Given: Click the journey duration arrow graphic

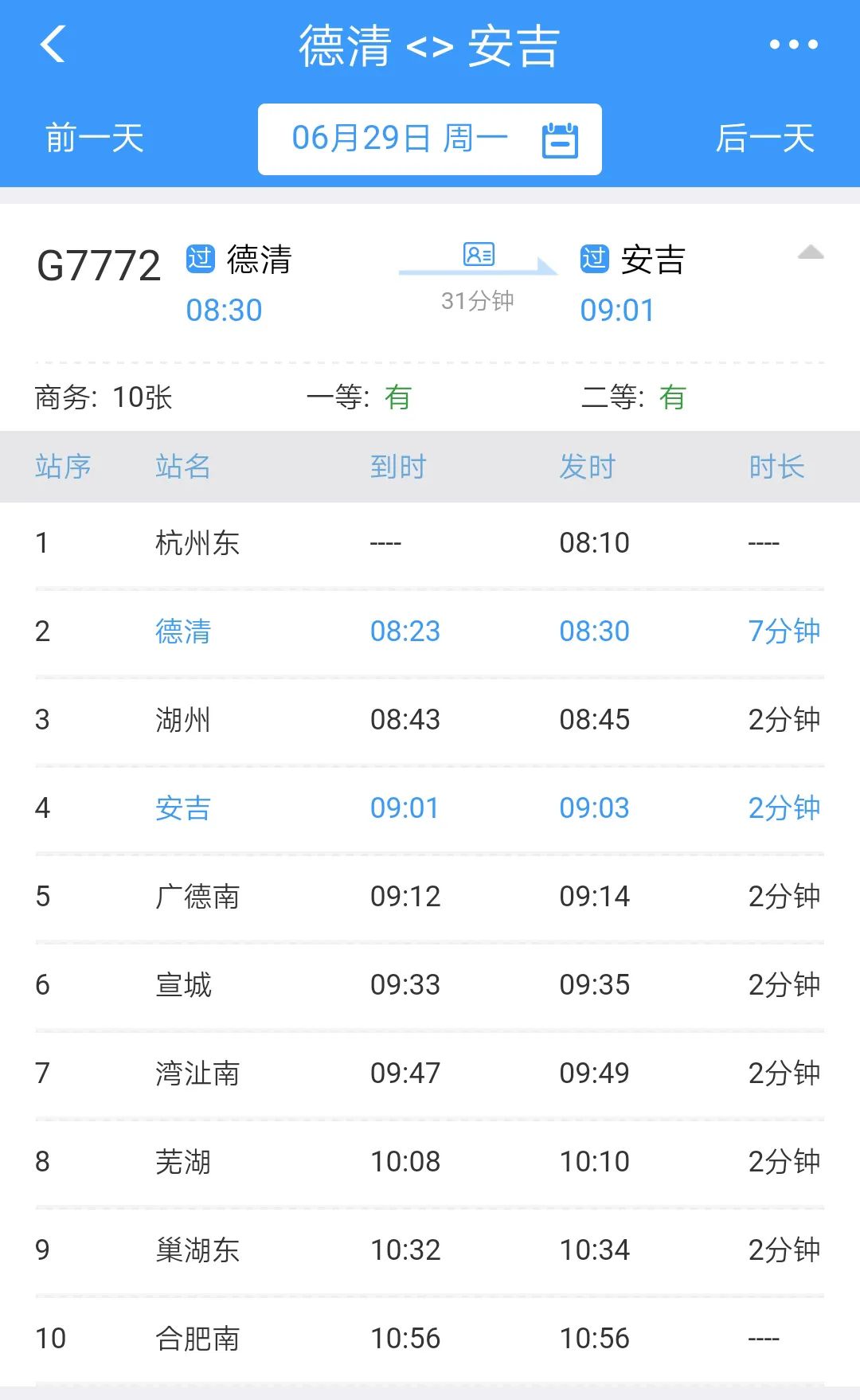Looking at the screenshot, I should tap(478, 271).
